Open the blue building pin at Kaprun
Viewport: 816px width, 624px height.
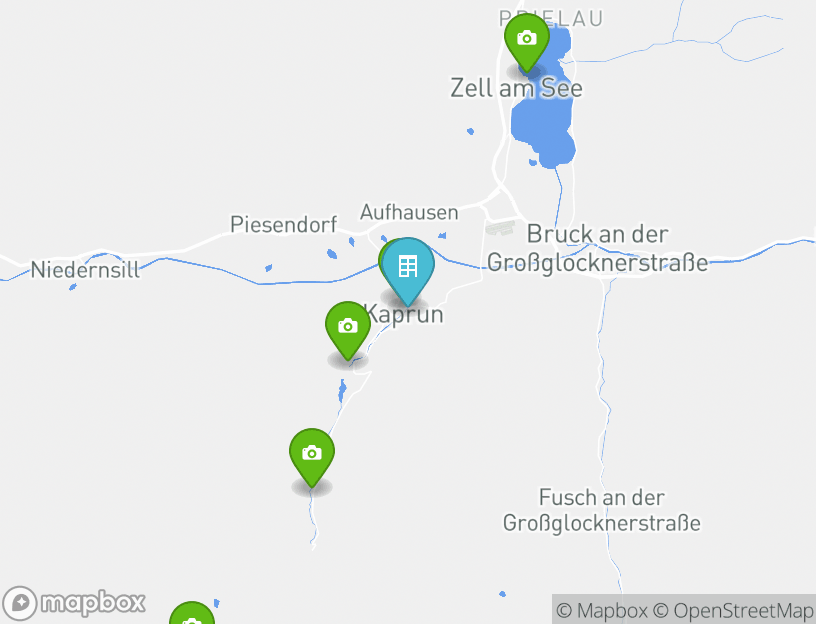407,267
